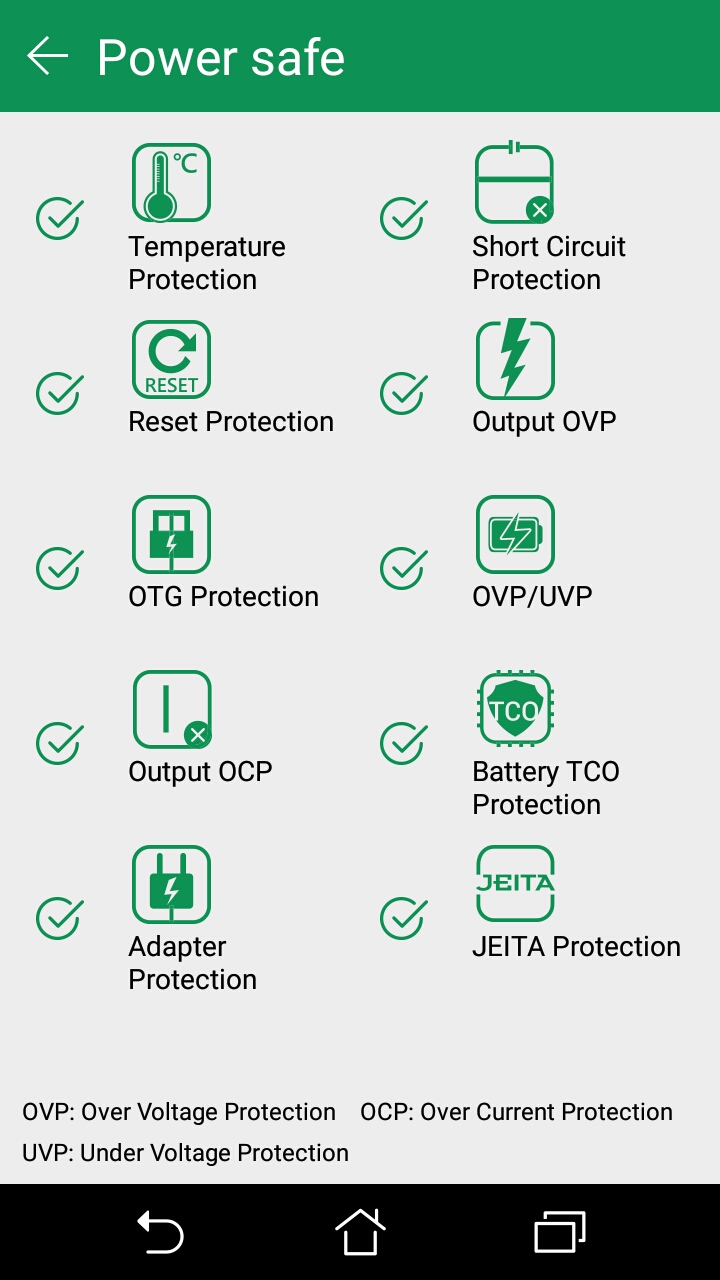Tap the system home button
The height and width of the screenshot is (1280, 720).
pyautogui.click(x=360, y=1231)
